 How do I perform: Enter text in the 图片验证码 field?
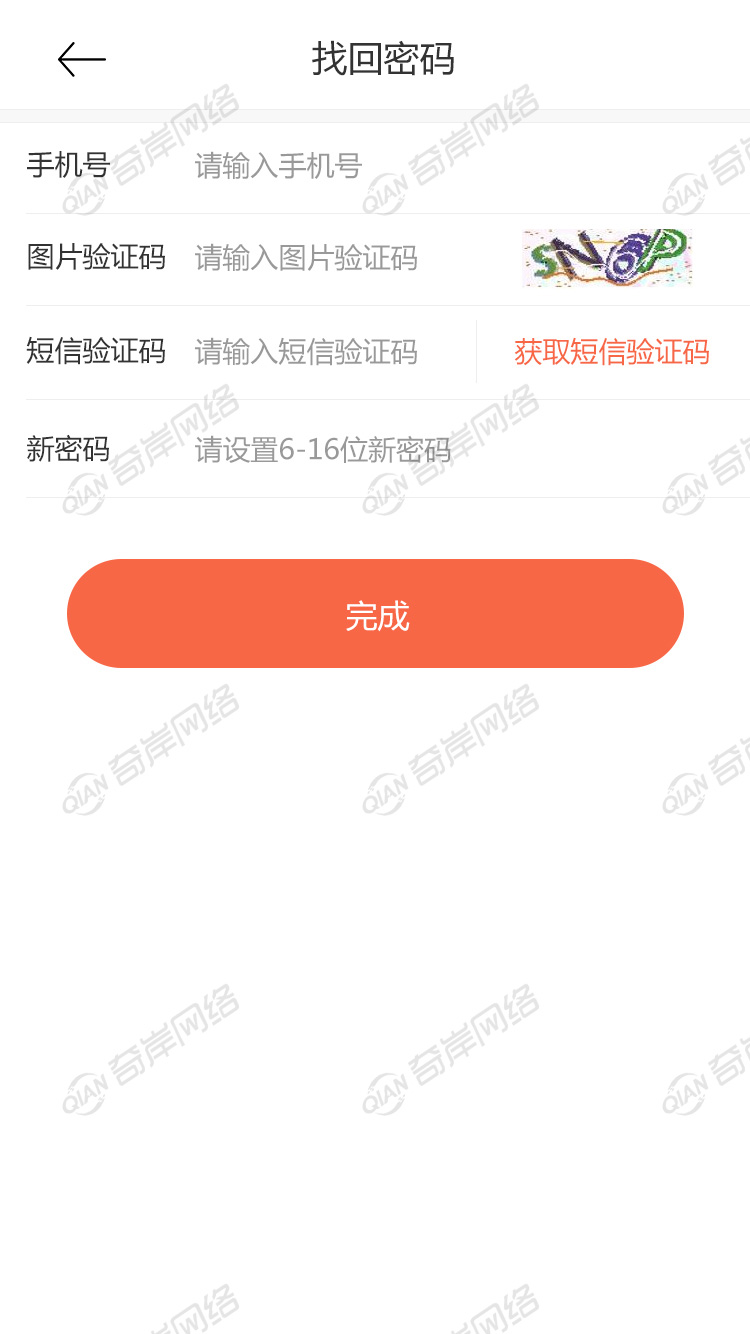pos(340,258)
